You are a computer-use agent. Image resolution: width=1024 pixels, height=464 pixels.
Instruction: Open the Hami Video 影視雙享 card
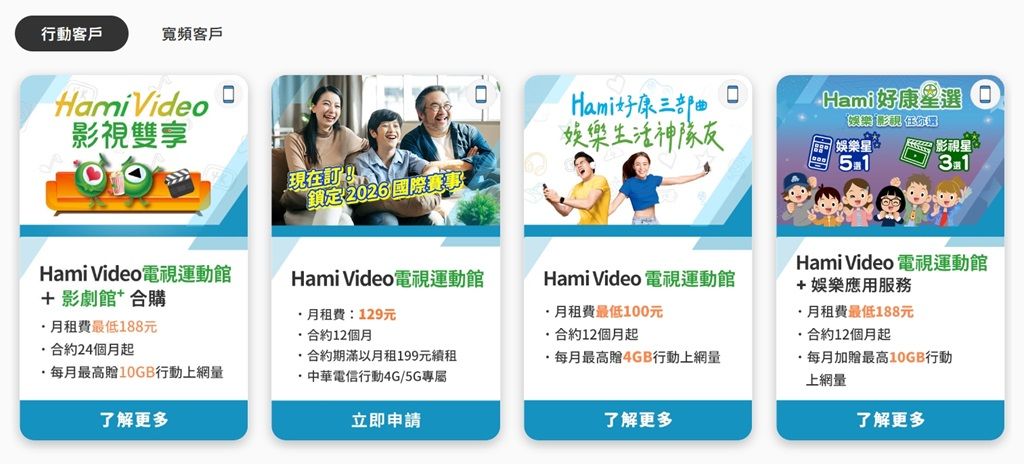(134, 150)
